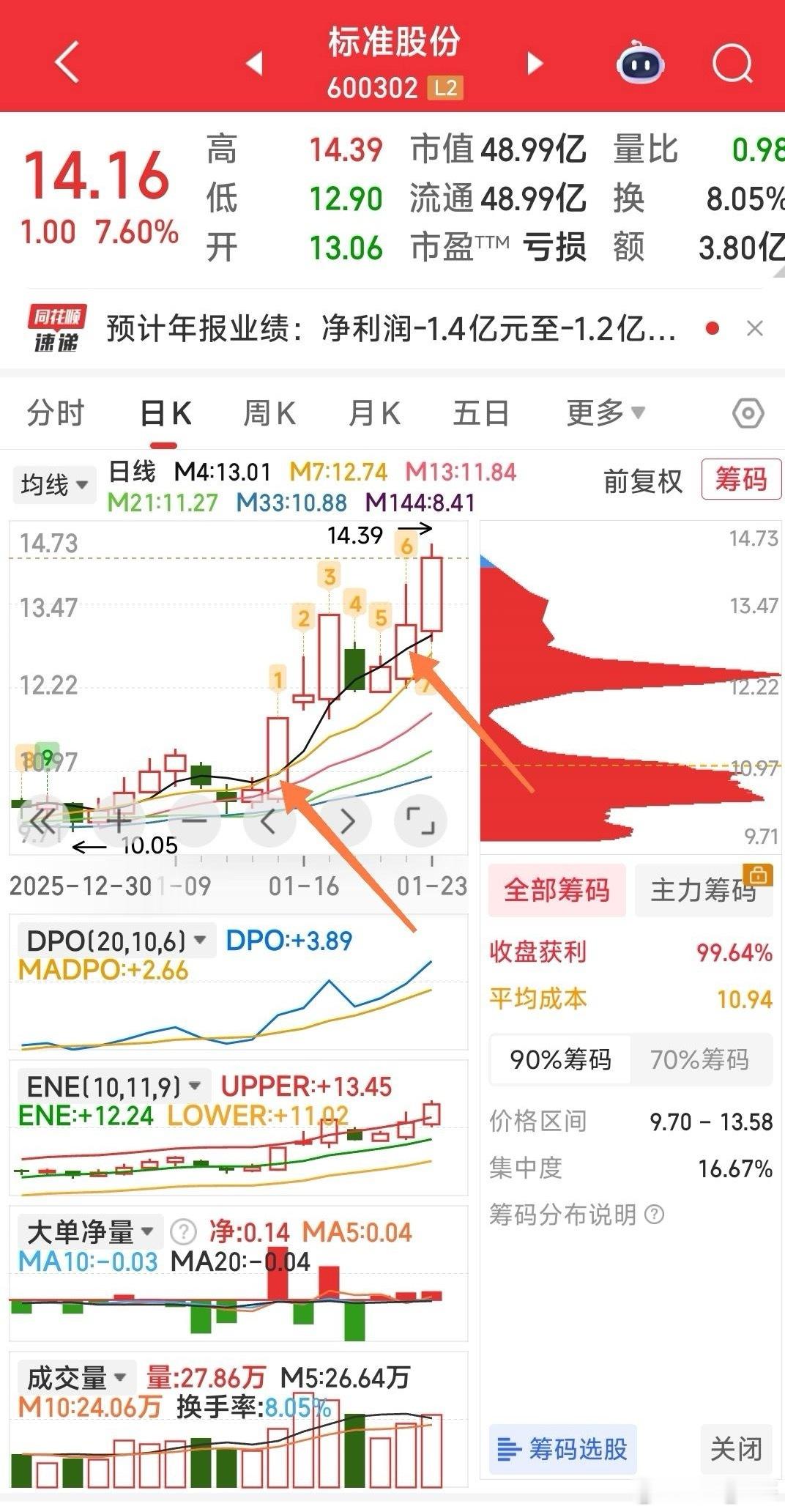Switch to the 分时 intraday tab

pos(55,412)
